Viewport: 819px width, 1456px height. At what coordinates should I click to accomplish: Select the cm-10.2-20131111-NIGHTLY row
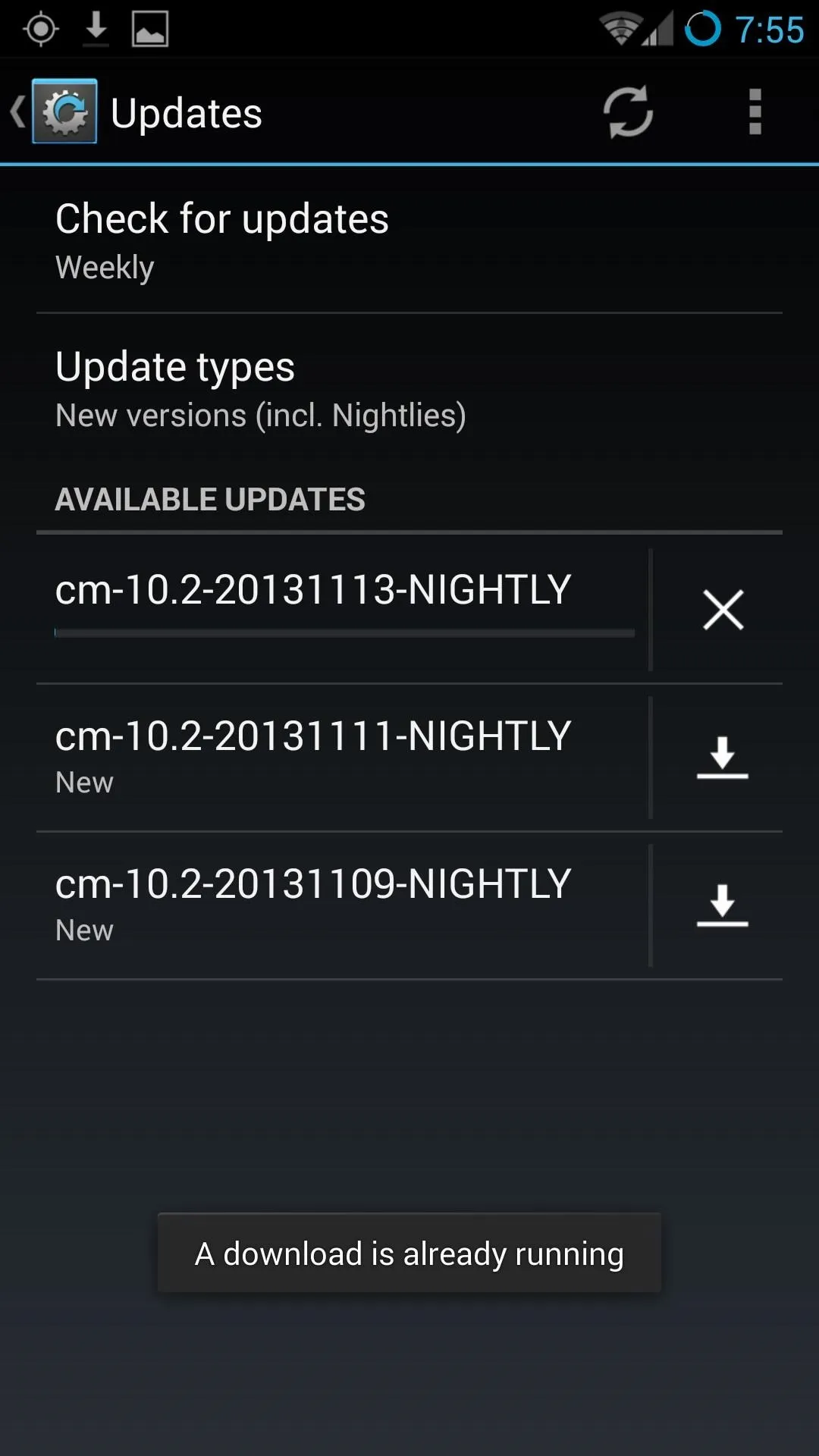pos(343,757)
